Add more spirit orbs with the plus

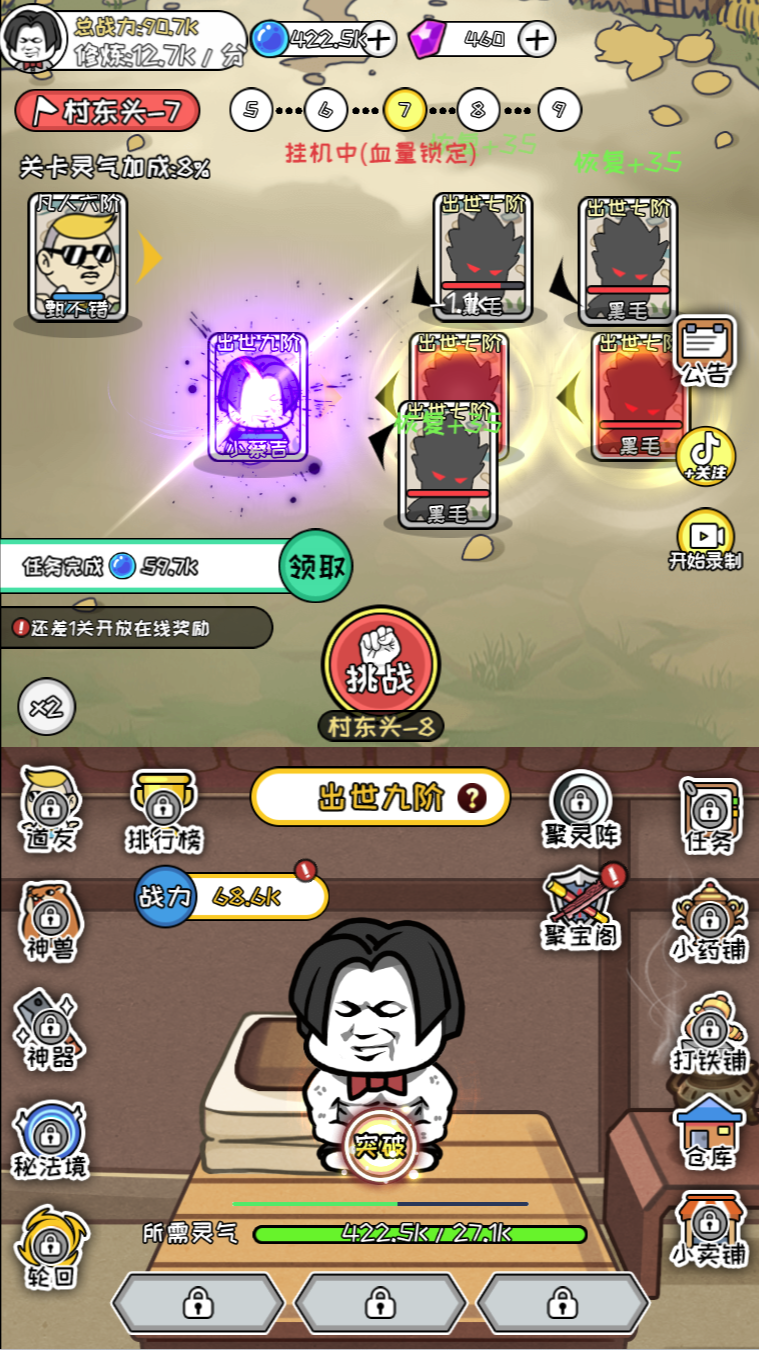(378, 40)
